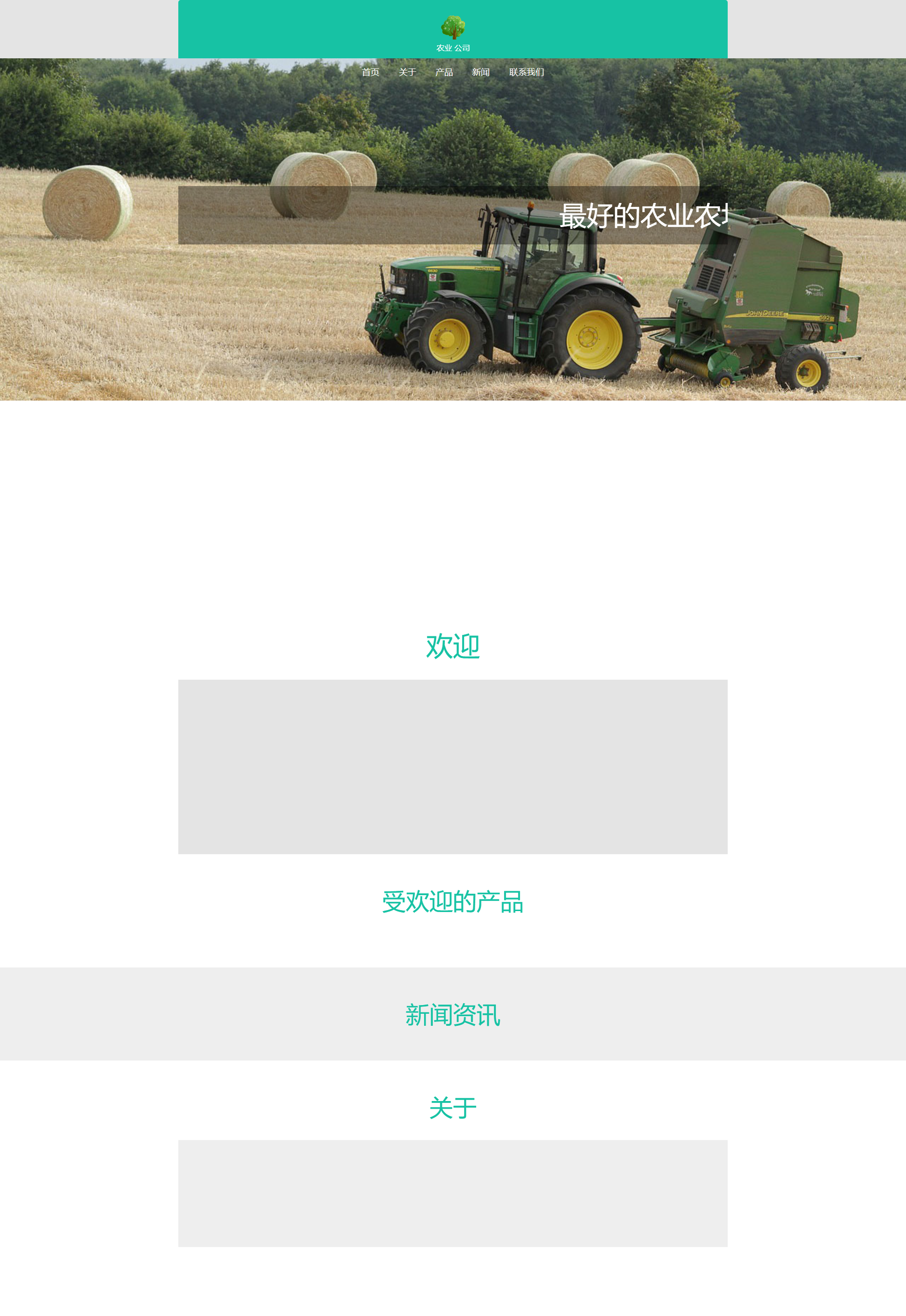Open the 产品 menu item

[444, 72]
